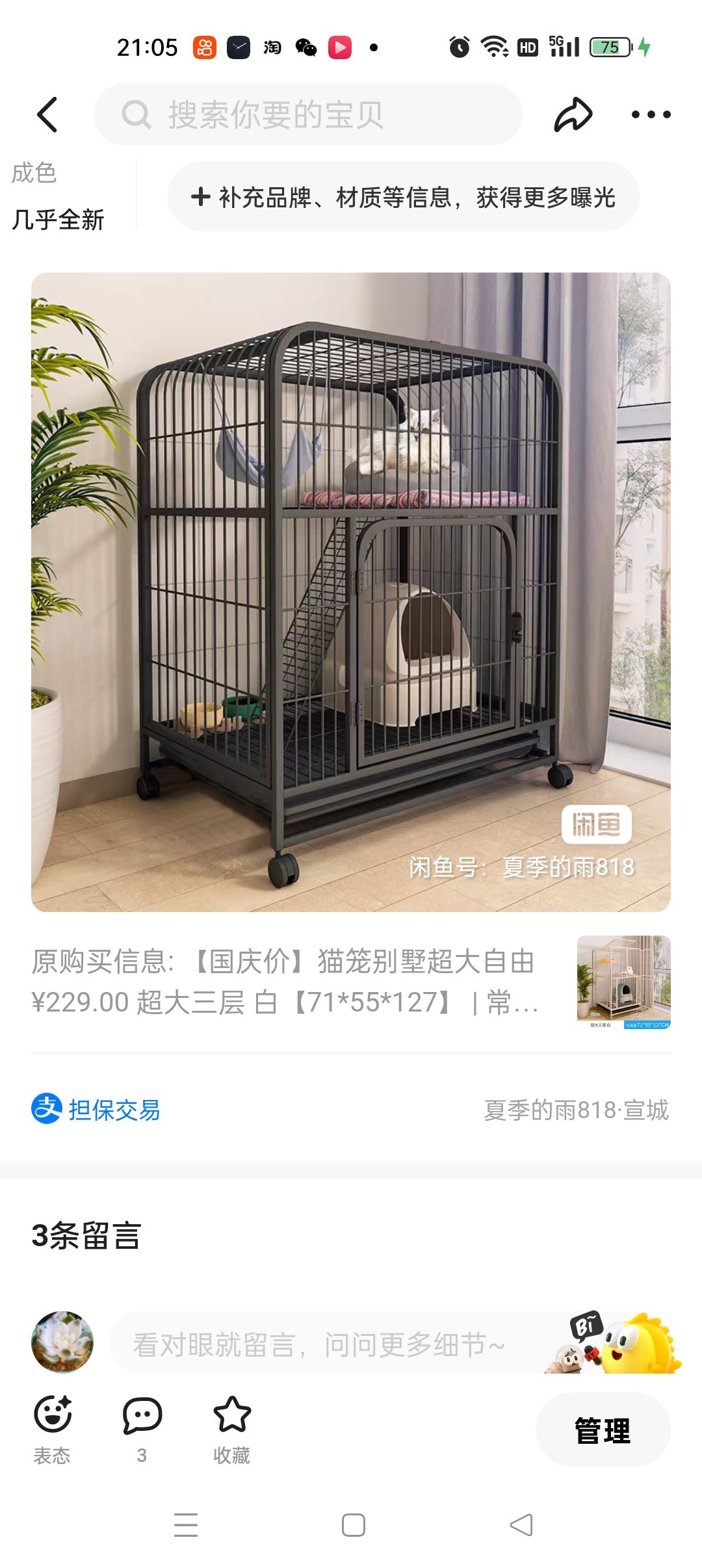Viewport: 702px width, 1568px height.
Task: Favorite this item with 收藏 star
Action: coord(232,1429)
